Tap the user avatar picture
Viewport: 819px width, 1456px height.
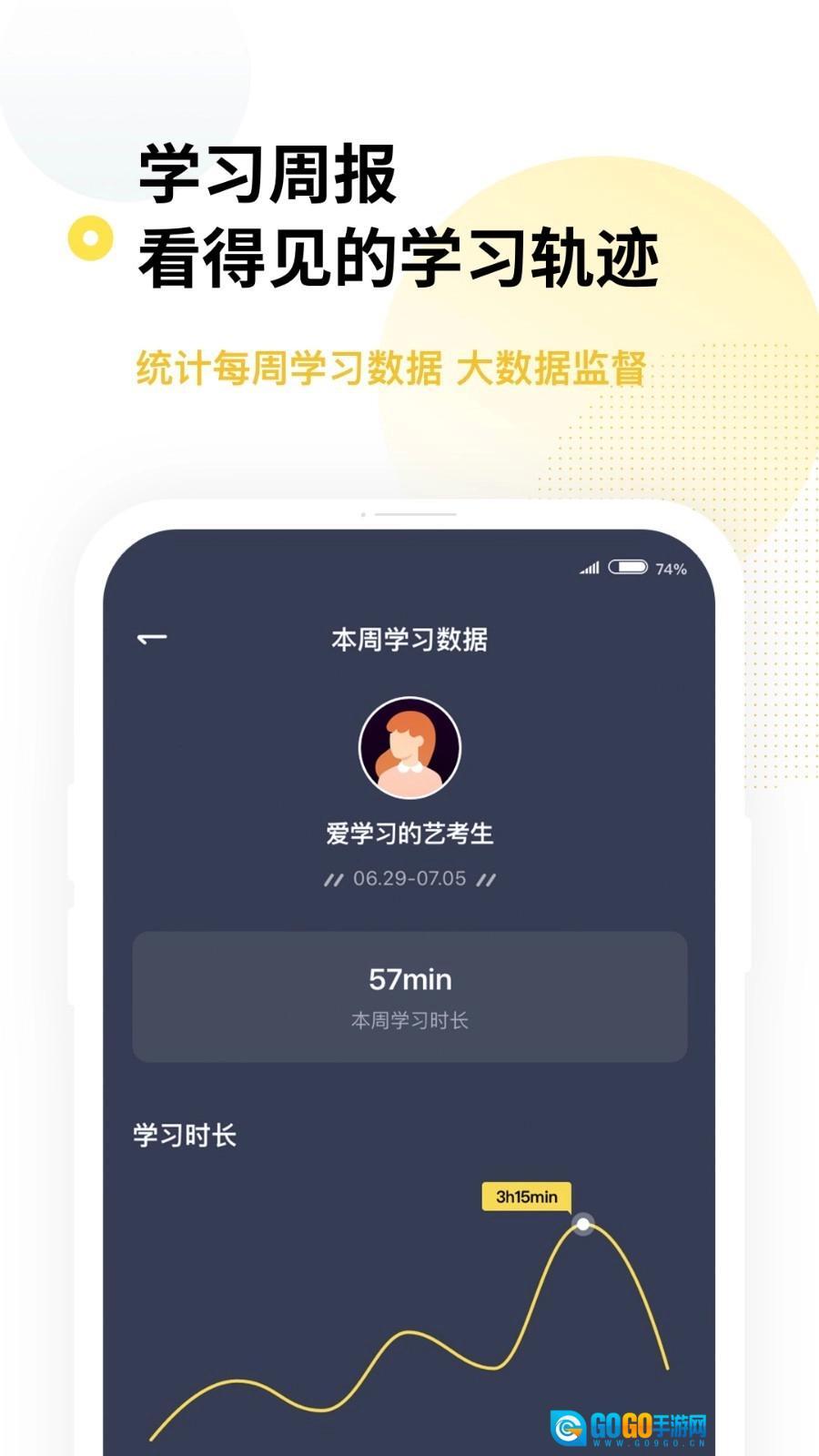(409, 746)
